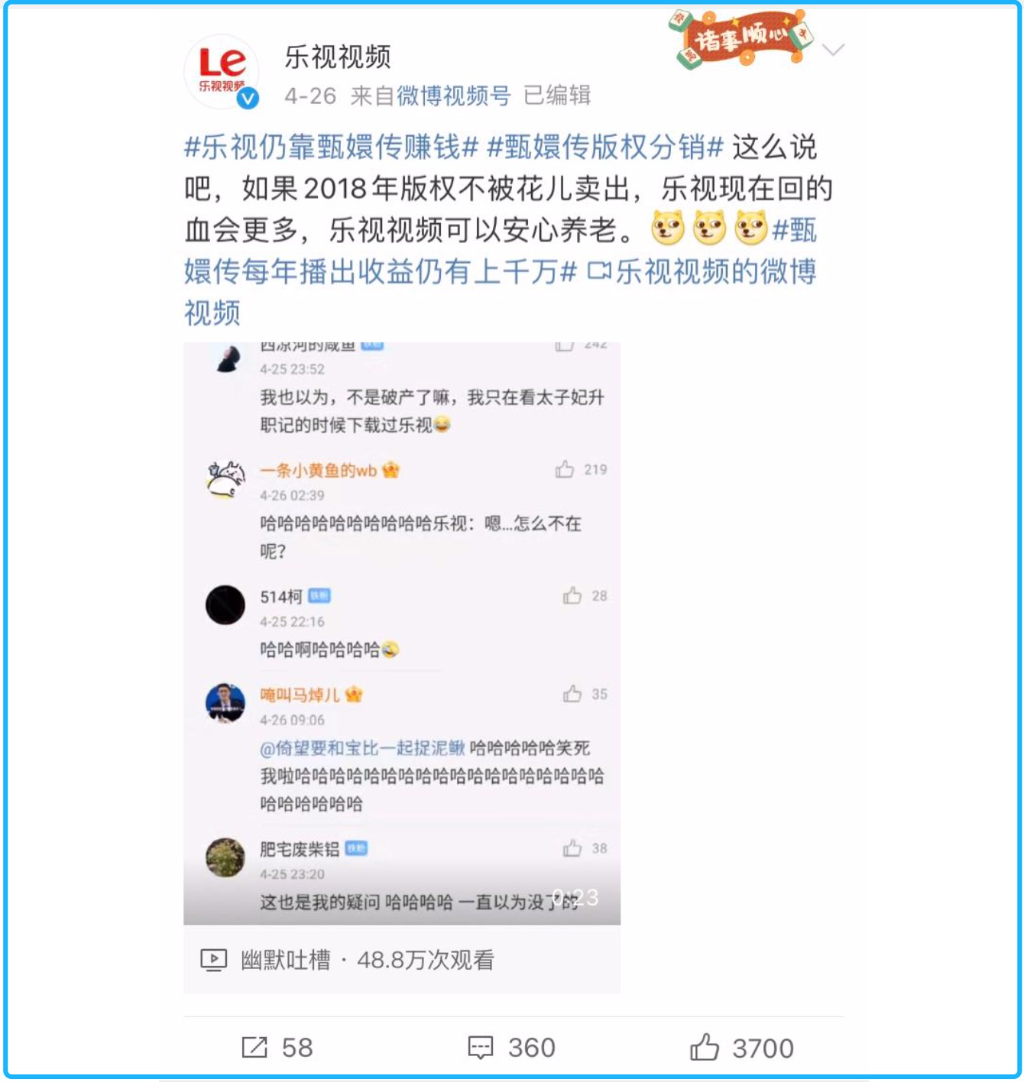
Task: Open the 360 comments
Action: tap(511, 1047)
